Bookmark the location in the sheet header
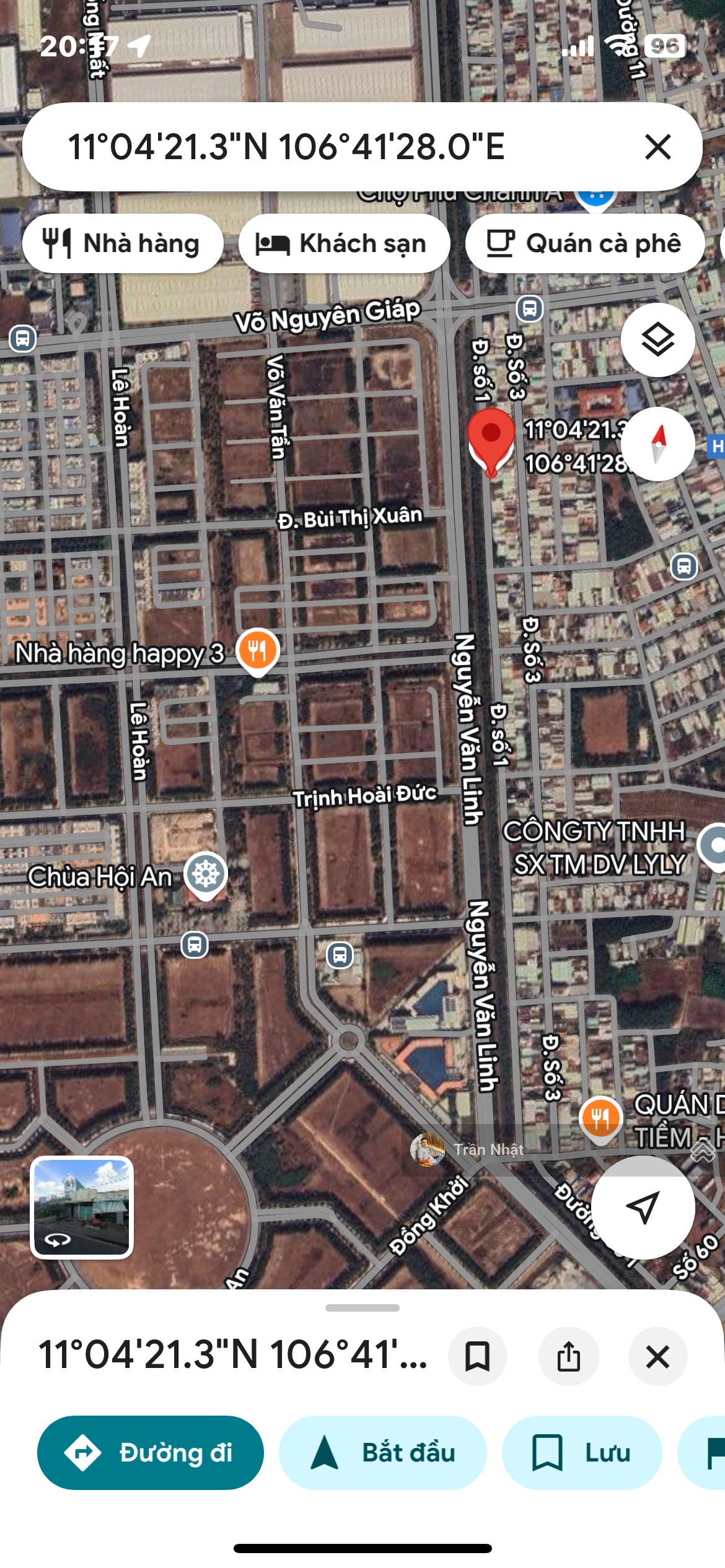Screen dimensions: 725x1568 click(x=477, y=1356)
